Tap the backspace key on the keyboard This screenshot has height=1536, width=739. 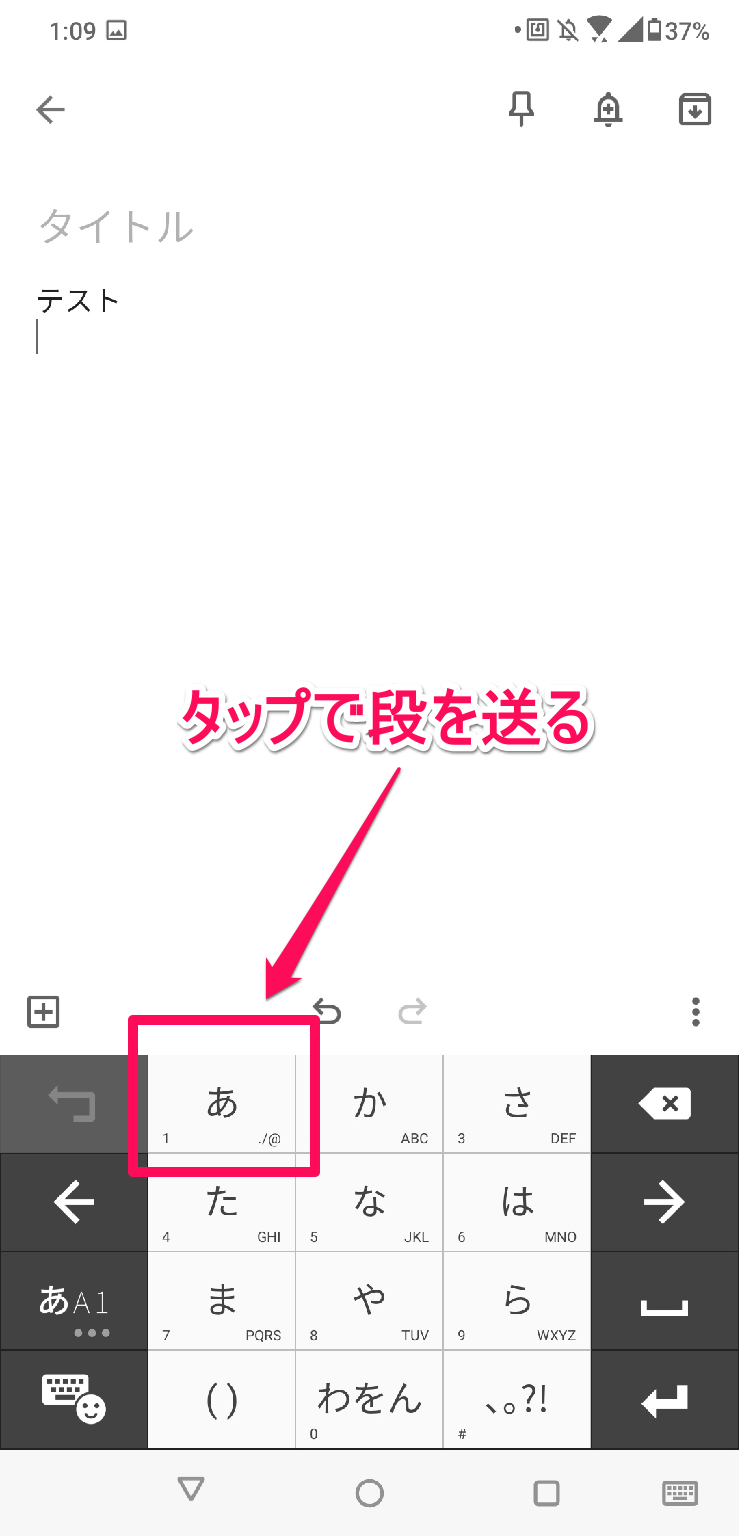(665, 1104)
